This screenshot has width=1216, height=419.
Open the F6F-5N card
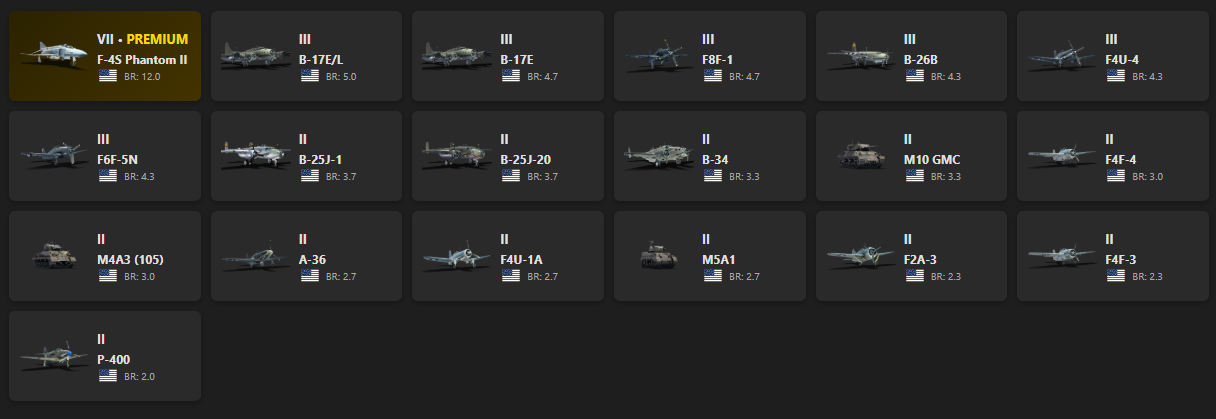click(x=105, y=156)
